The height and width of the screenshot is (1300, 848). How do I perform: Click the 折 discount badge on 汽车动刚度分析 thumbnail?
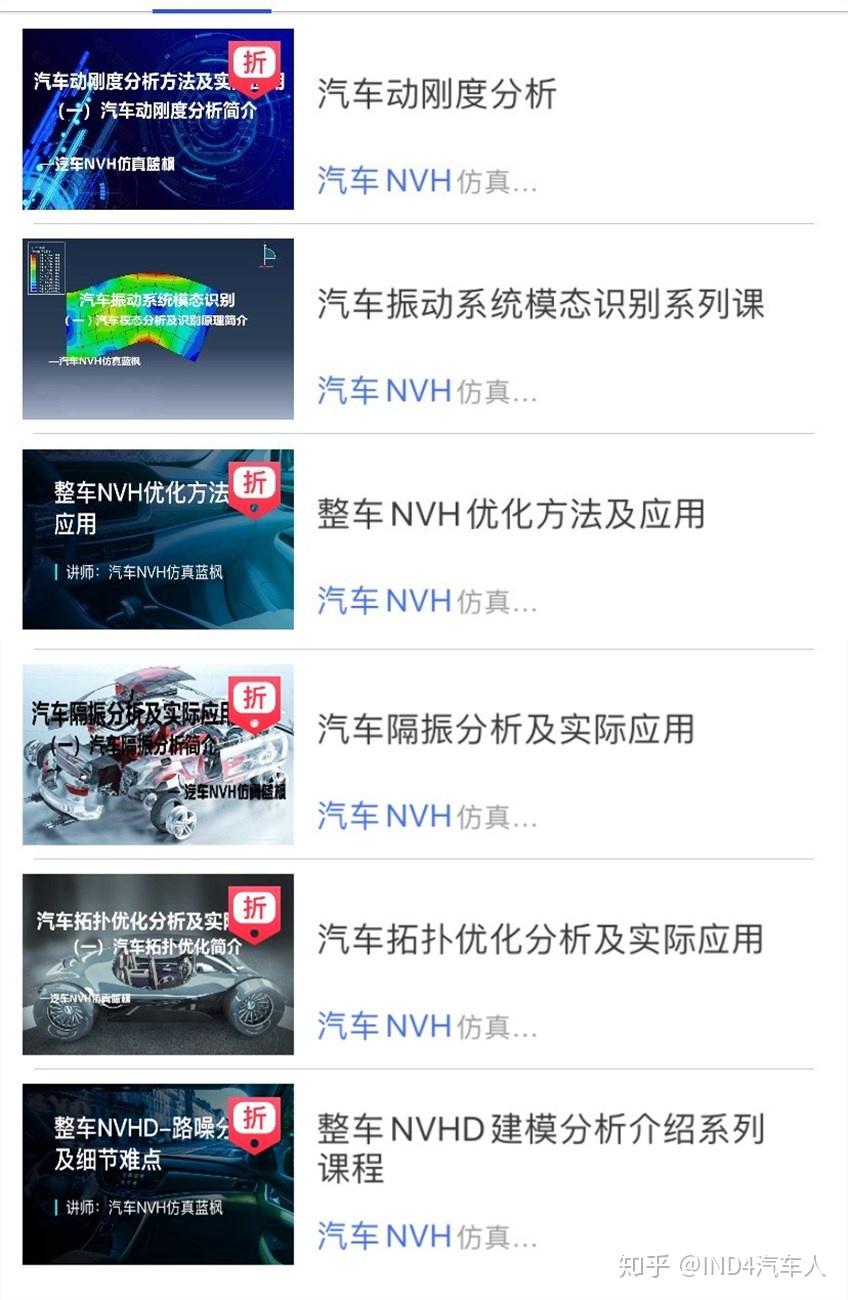coord(256,64)
